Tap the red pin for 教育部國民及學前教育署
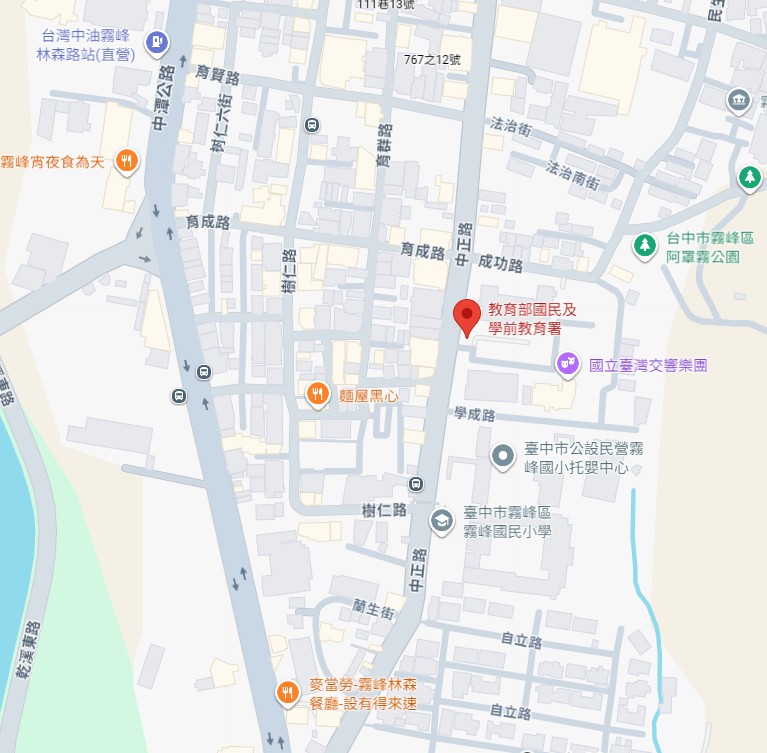This screenshot has width=767, height=753. 466,316
